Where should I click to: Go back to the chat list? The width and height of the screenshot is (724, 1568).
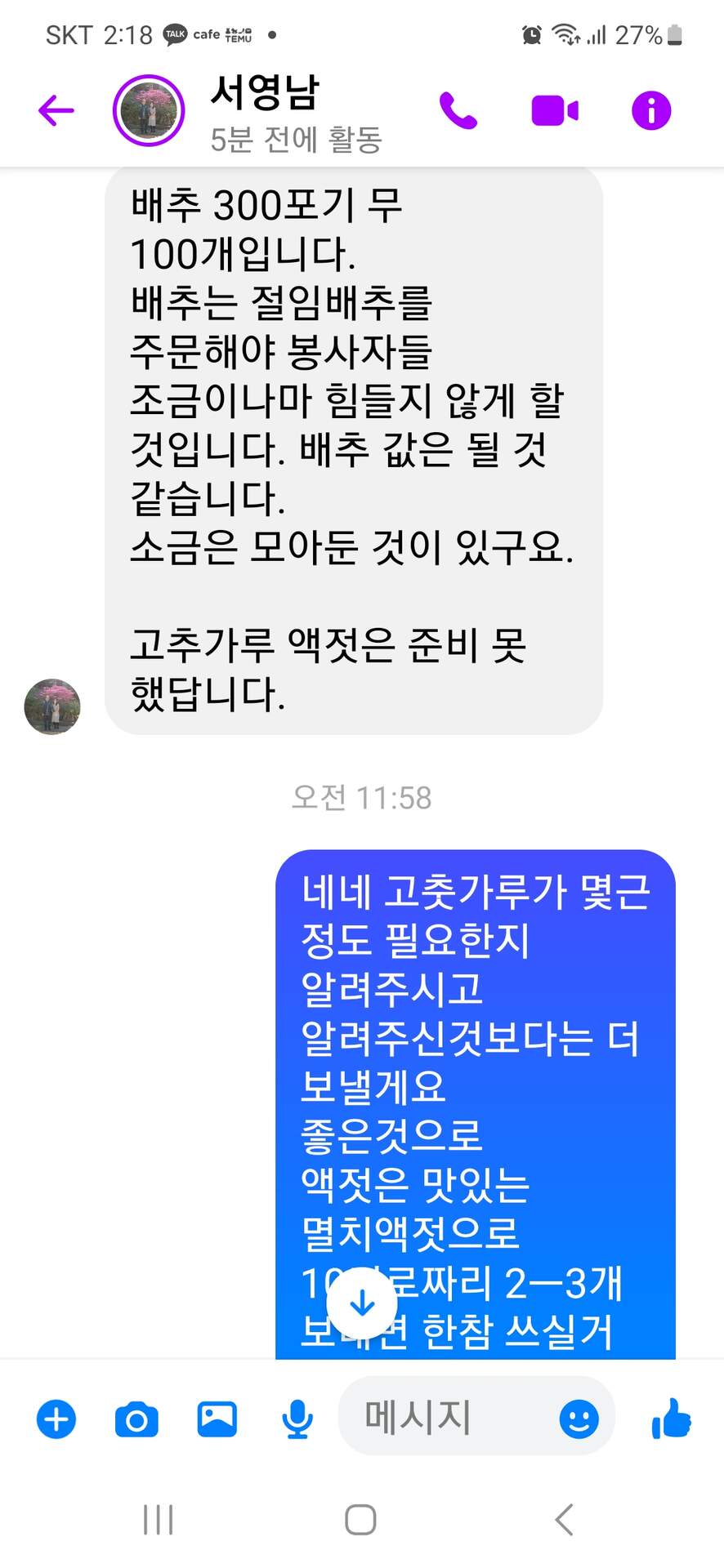point(56,110)
